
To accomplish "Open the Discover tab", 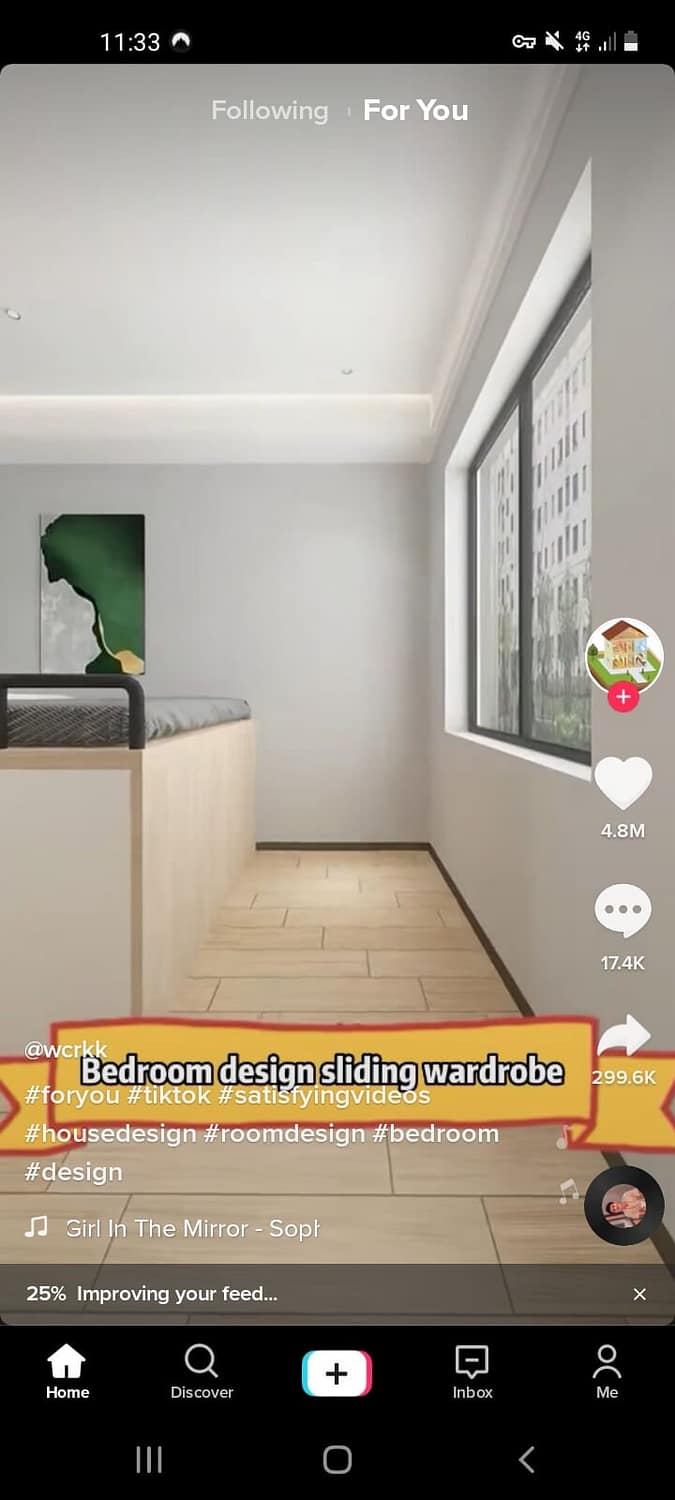I will 201,1371.
